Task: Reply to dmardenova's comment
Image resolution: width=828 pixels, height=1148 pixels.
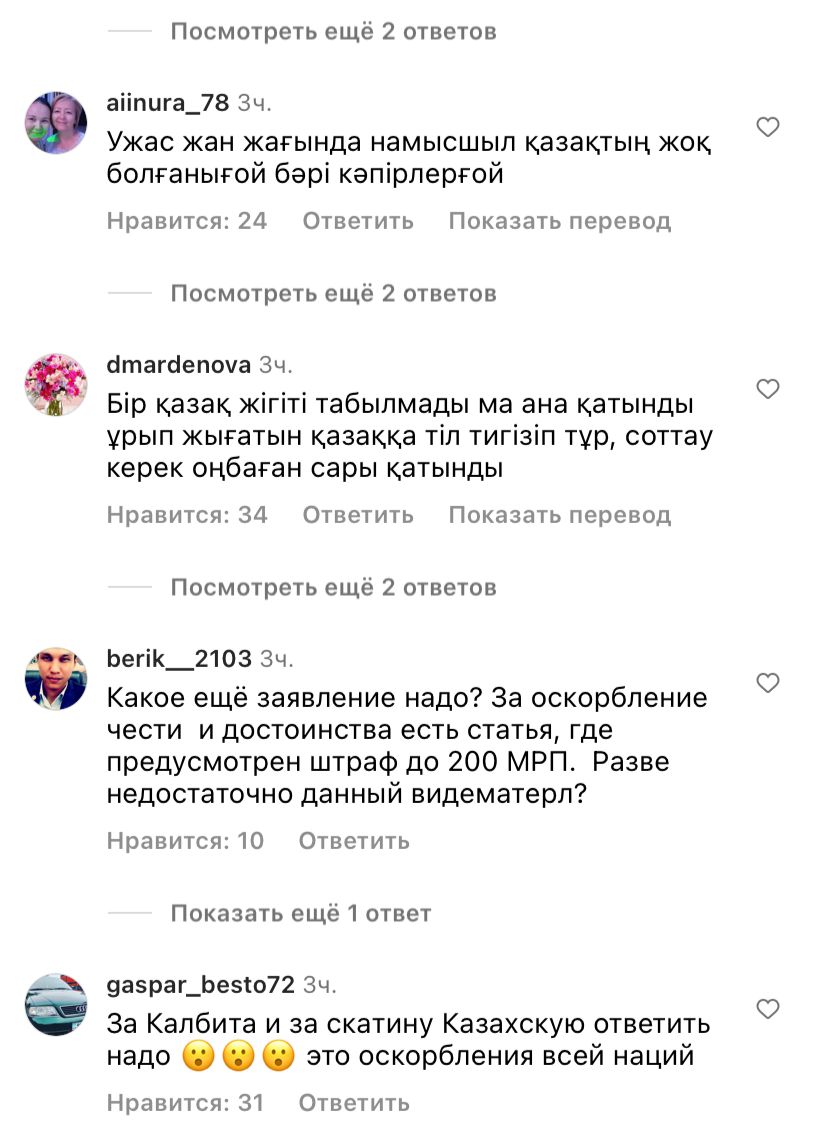Action: [x=358, y=515]
